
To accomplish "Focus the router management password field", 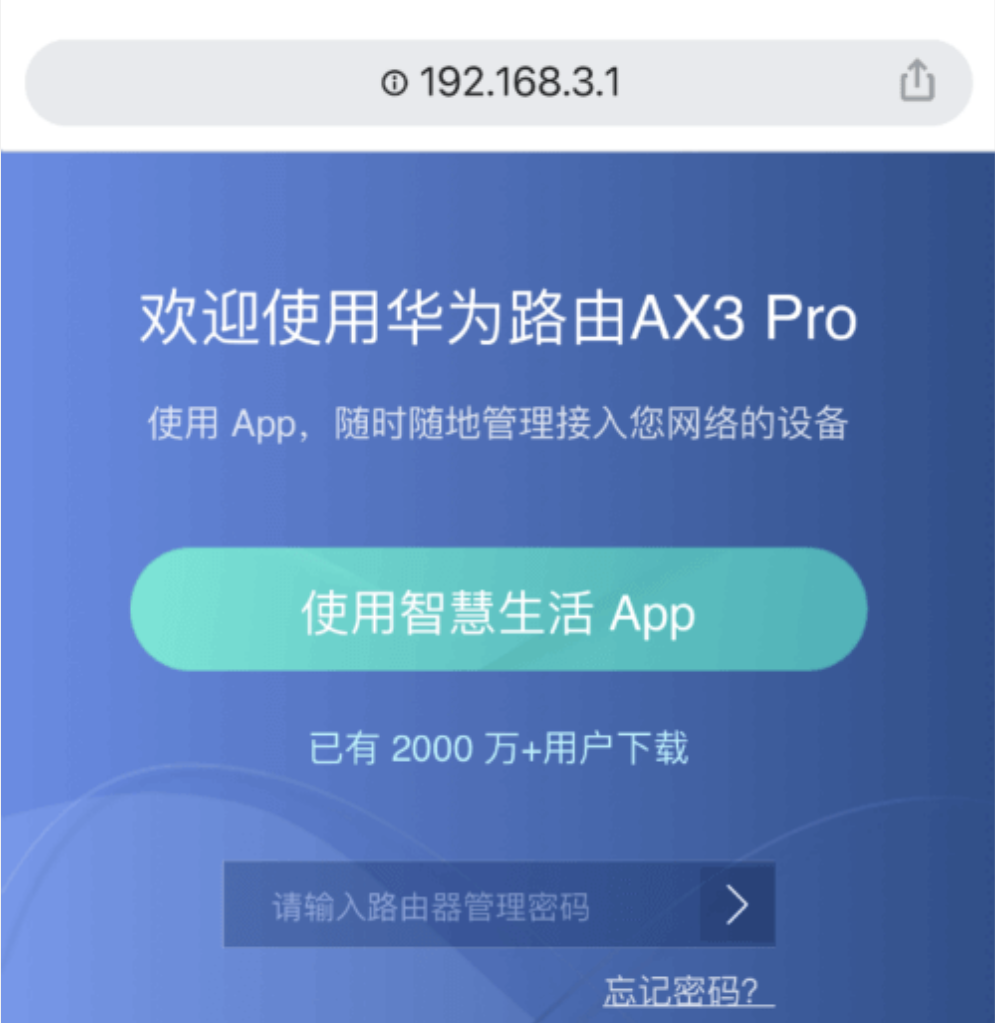I will [x=460, y=906].
